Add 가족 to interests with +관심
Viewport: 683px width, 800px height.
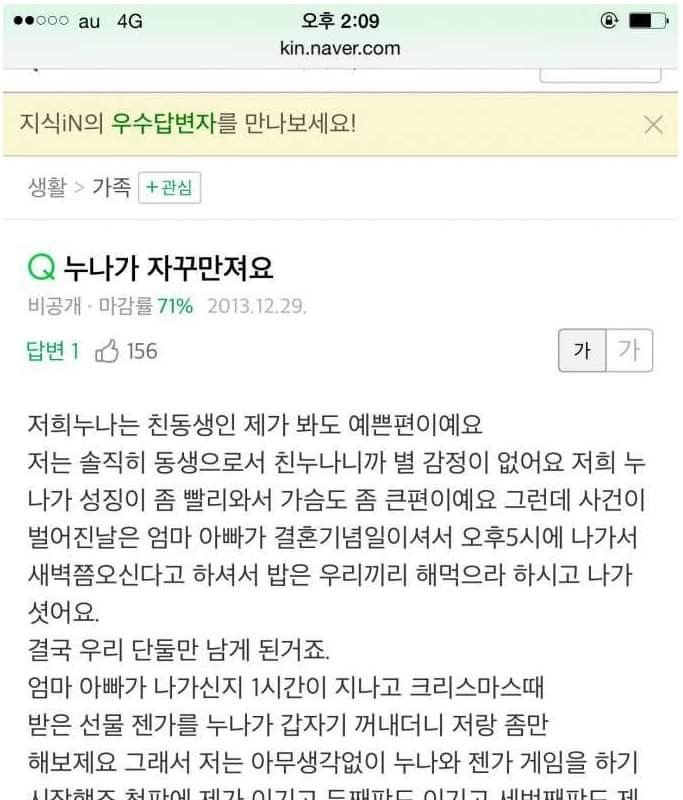point(169,187)
